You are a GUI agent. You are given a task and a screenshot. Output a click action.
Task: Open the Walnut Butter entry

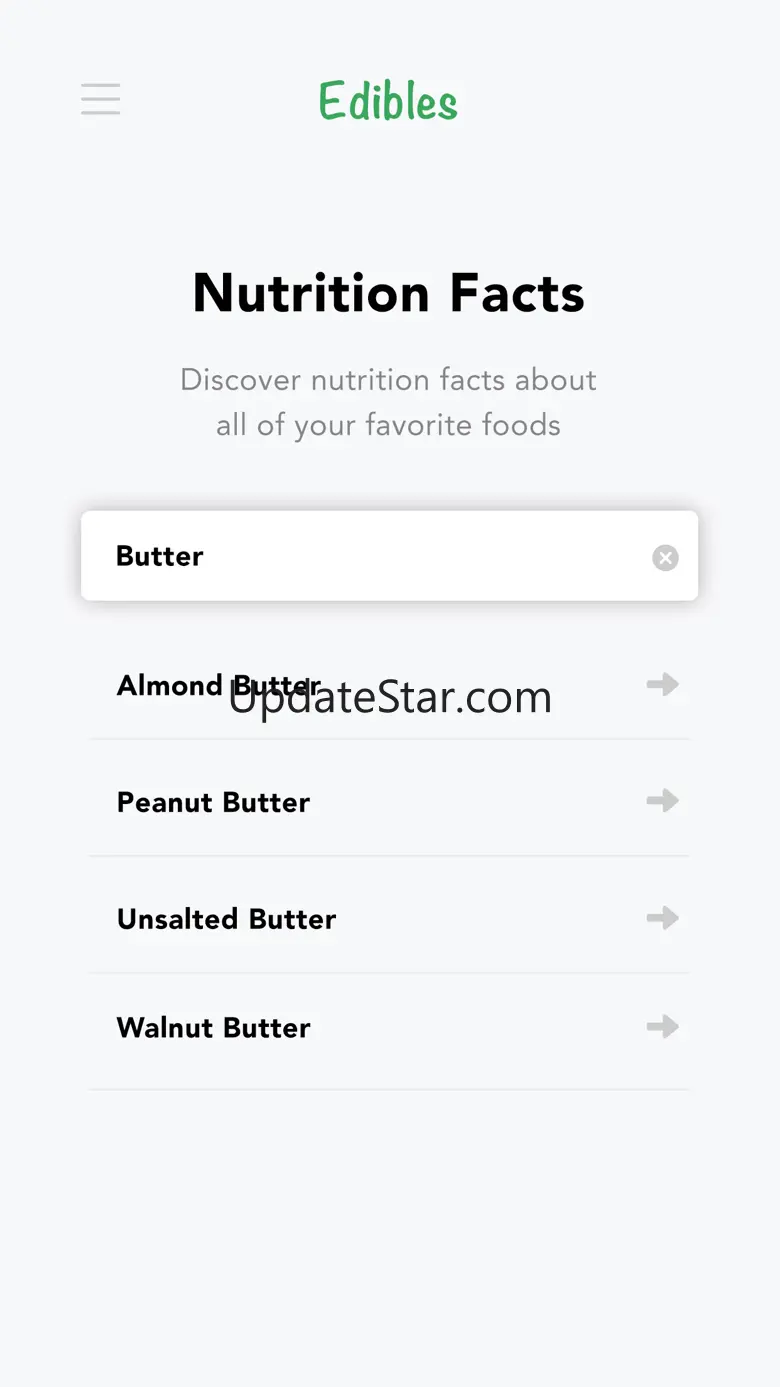coord(389,1027)
